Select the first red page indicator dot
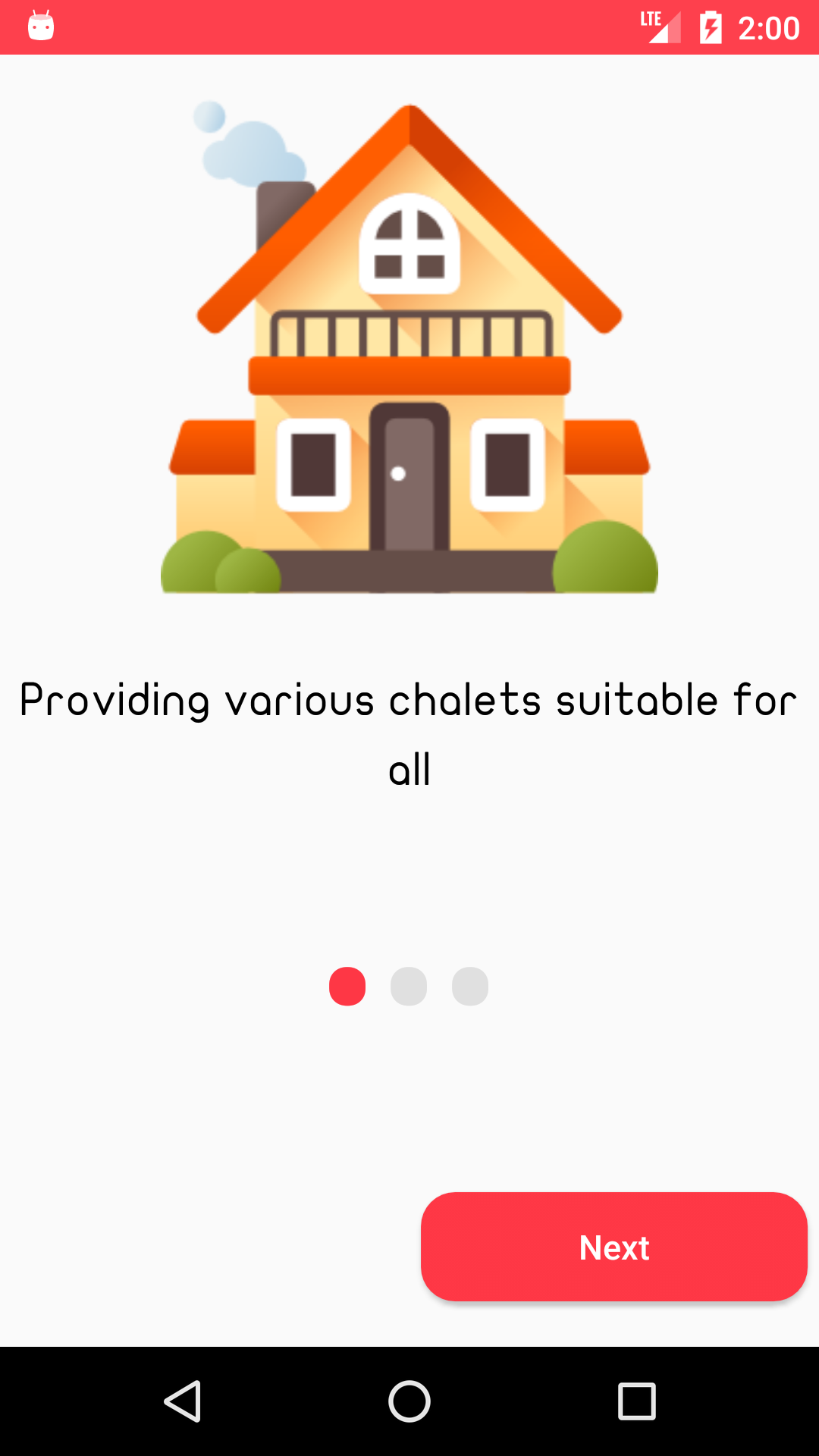Viewport: 819px width, 1456px height. 347,986
